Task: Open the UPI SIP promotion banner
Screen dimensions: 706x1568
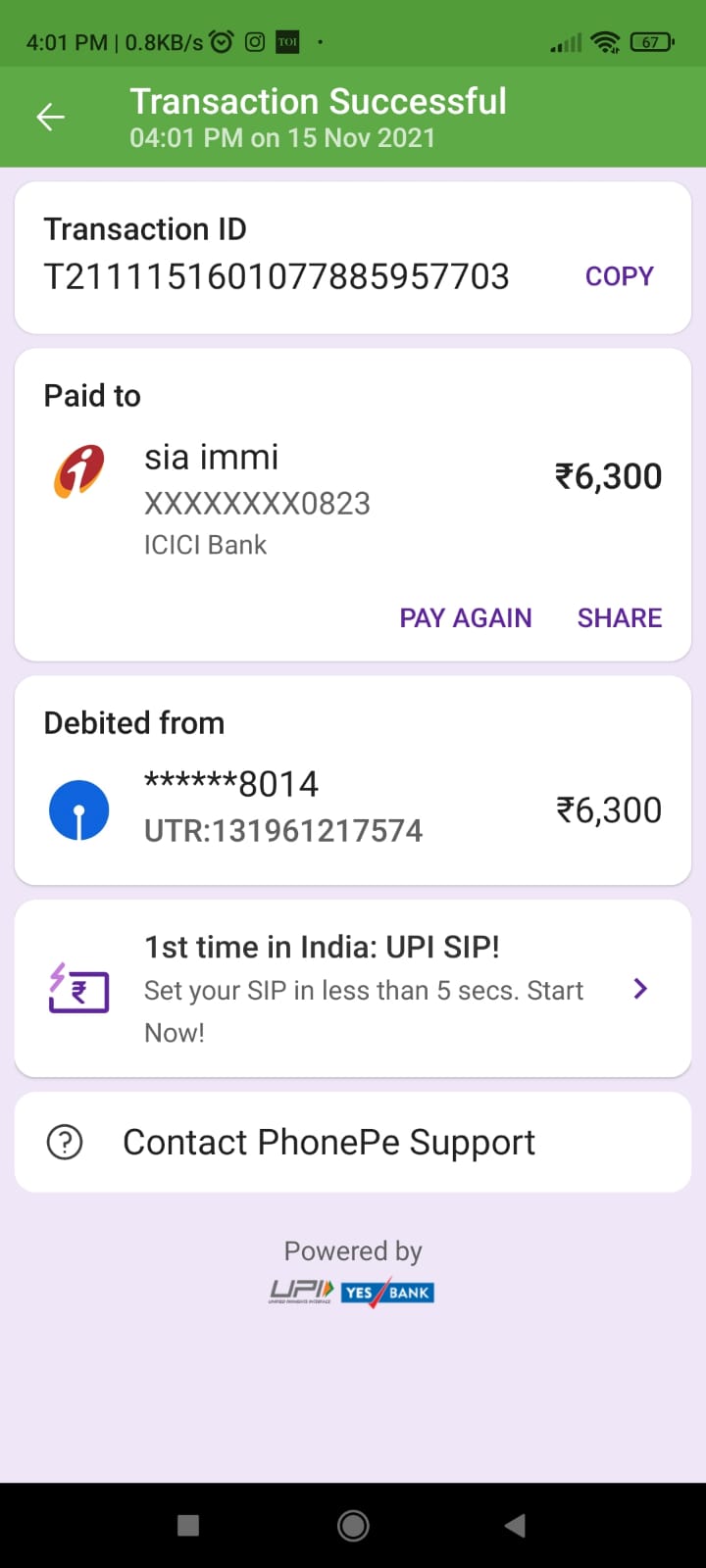Action: (353, 988)
